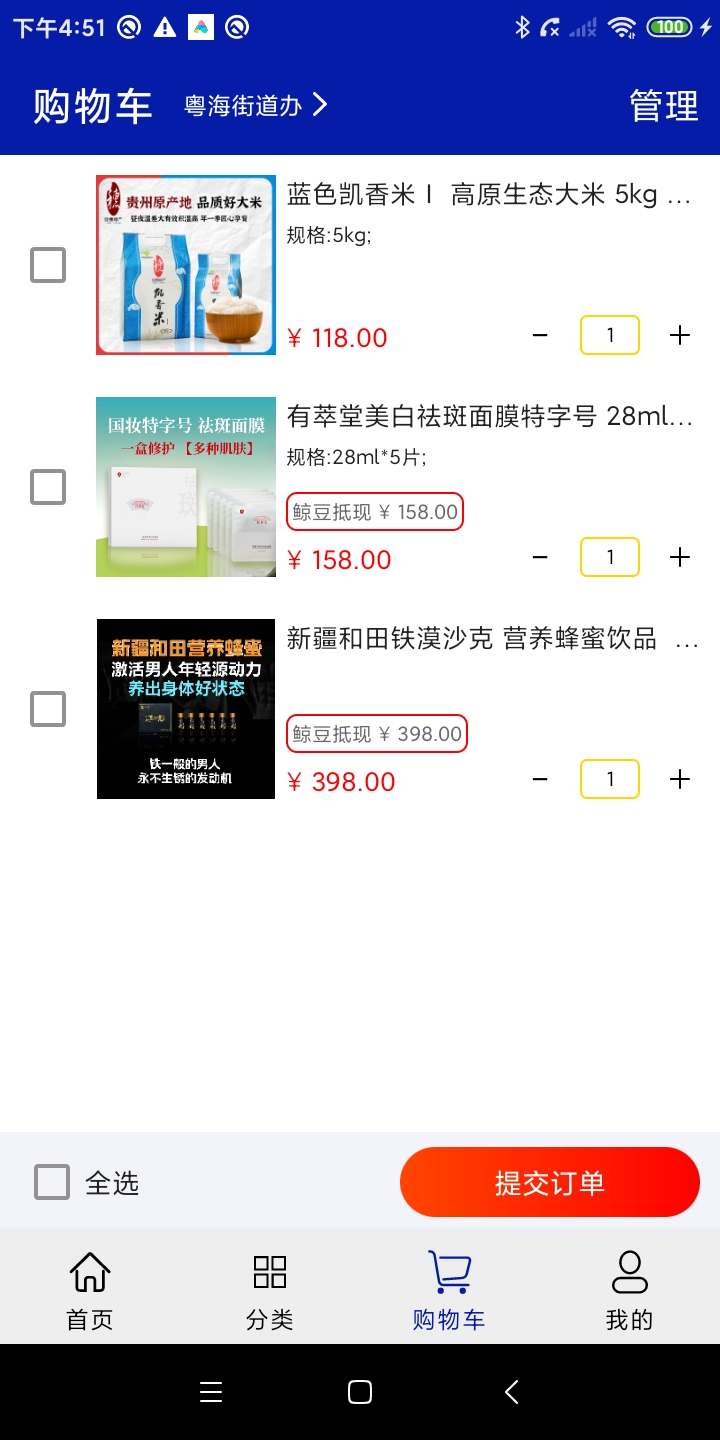The height and width of the screenshot is (1440, 720).
Task: Open the 首页 home tab icon
Action: pyautogui.click(x=89, y=1271)
